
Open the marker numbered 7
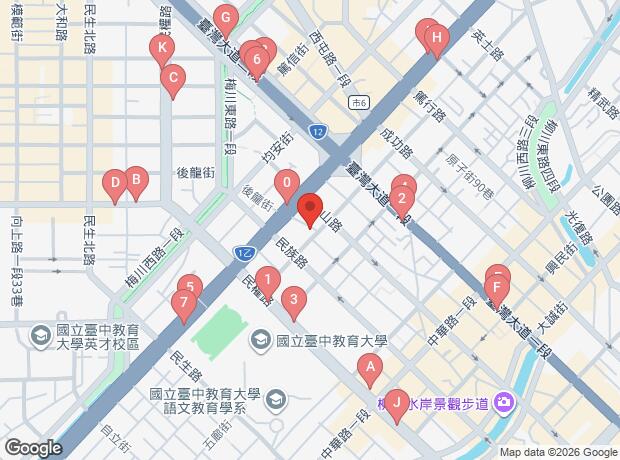[184, 307]
